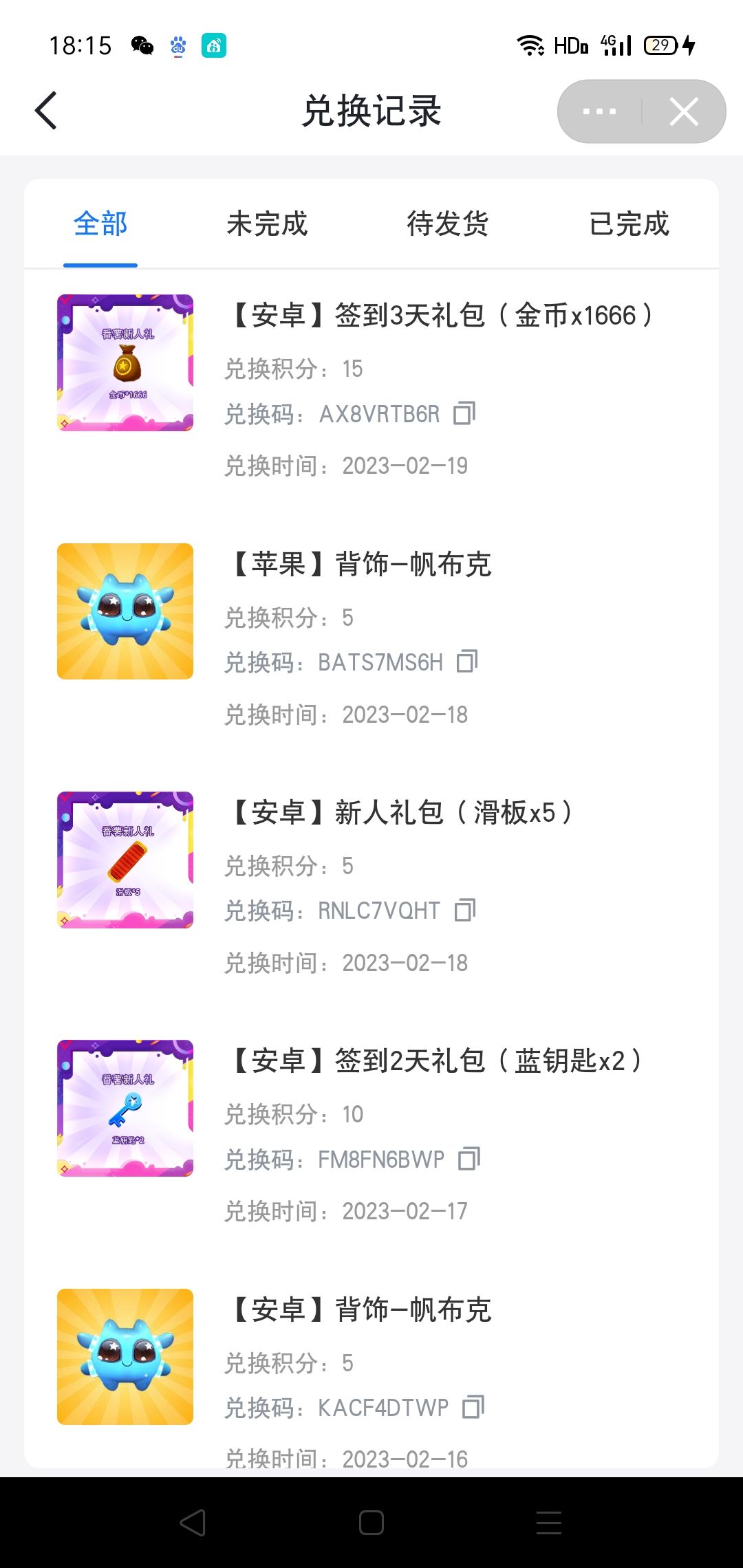Go back from 兑换记录 page
This screenshot has width=743, height=1568.
click(45, 111)
